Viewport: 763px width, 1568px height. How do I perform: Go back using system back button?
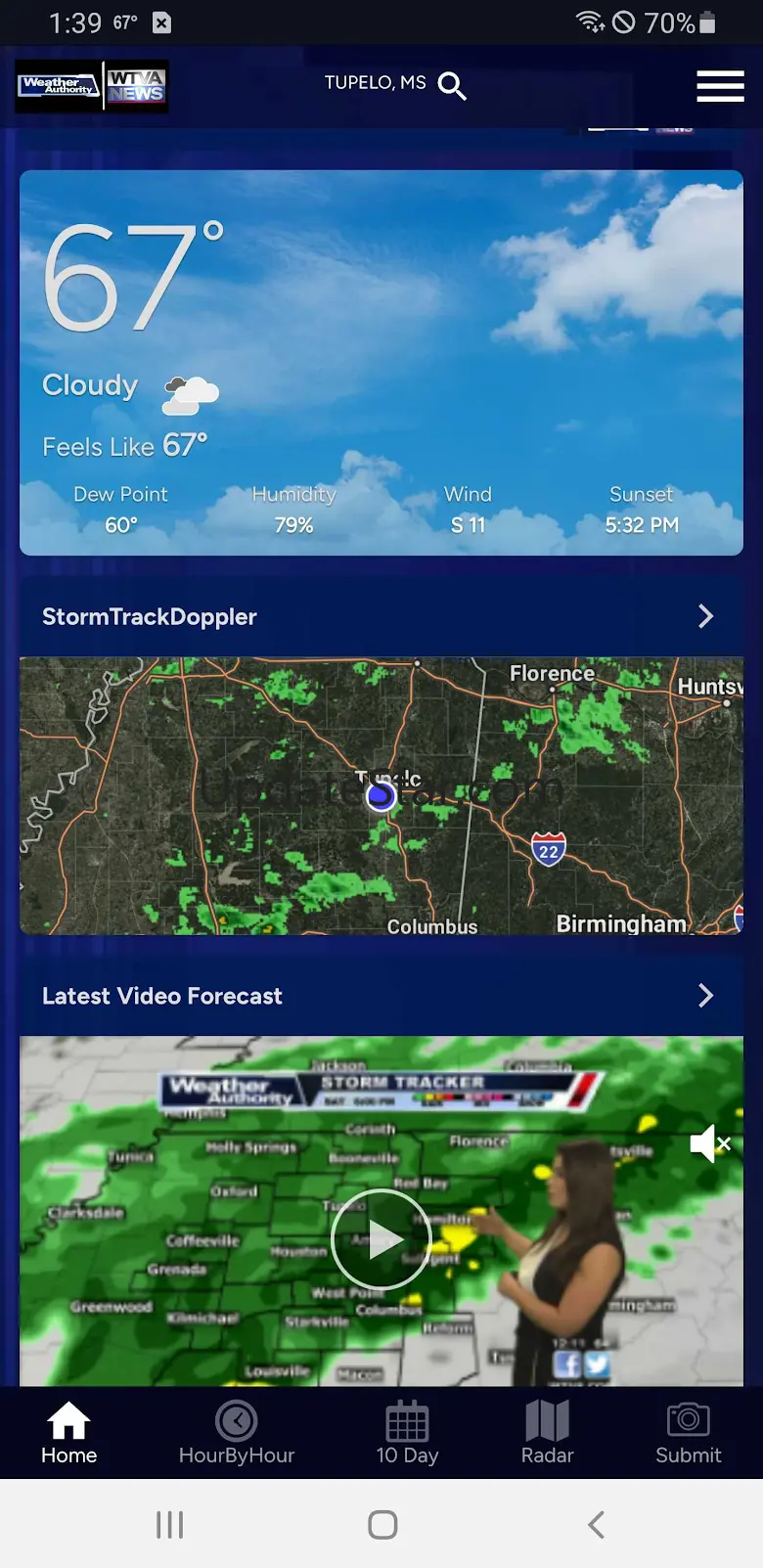point(596,1524)
